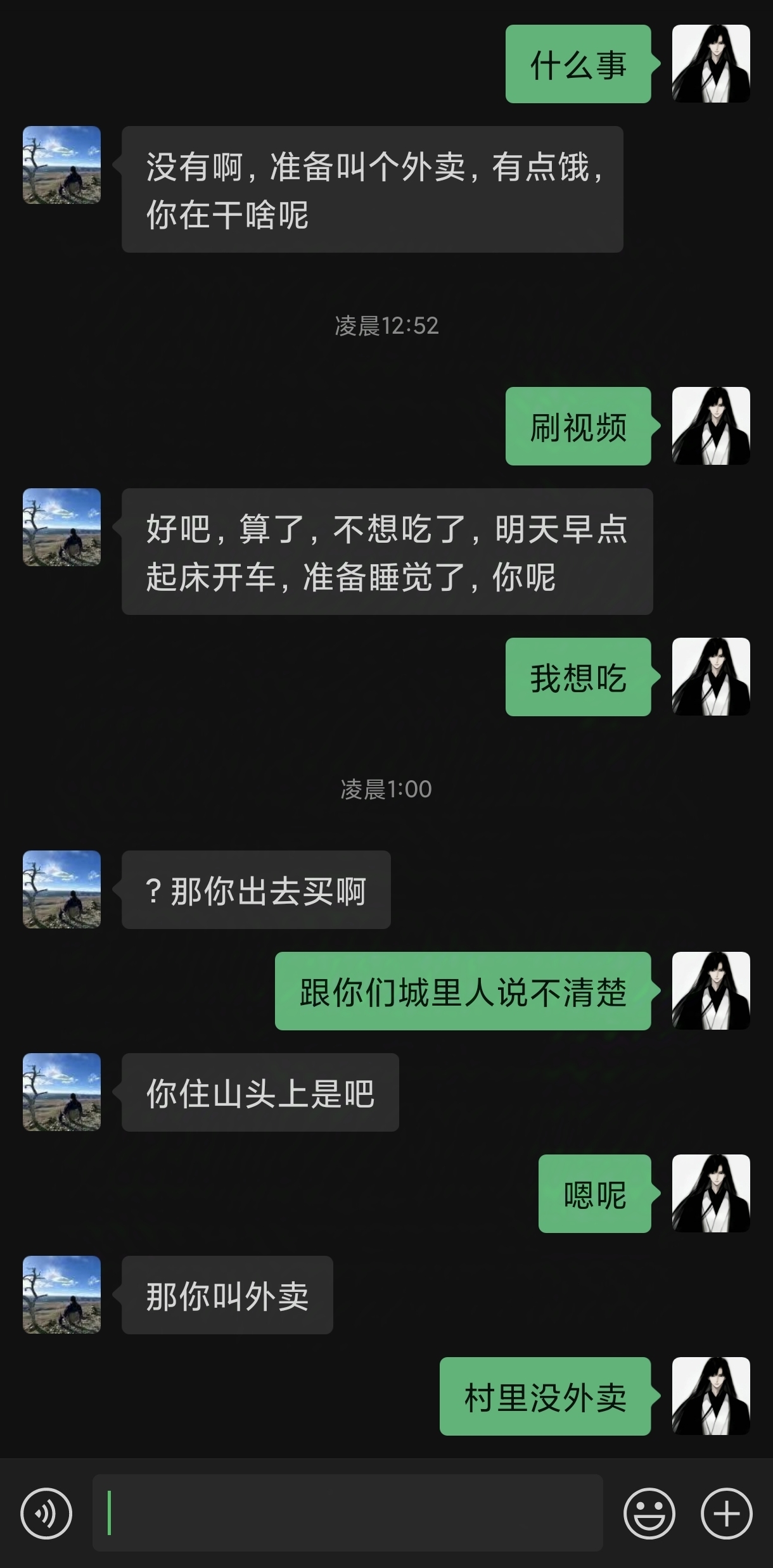Tap the 准备叫个外卖 message bubble
Screen dimensions: 773x1568
click(374, 190)
